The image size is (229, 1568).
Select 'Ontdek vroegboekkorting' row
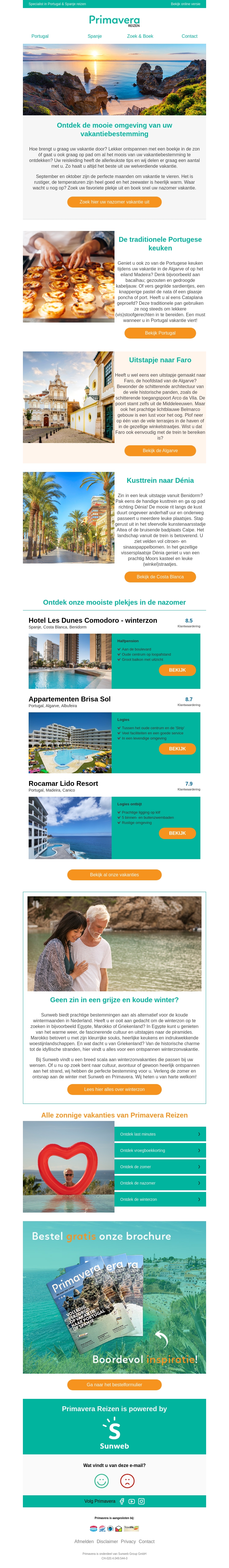[x=159, y=1150]
